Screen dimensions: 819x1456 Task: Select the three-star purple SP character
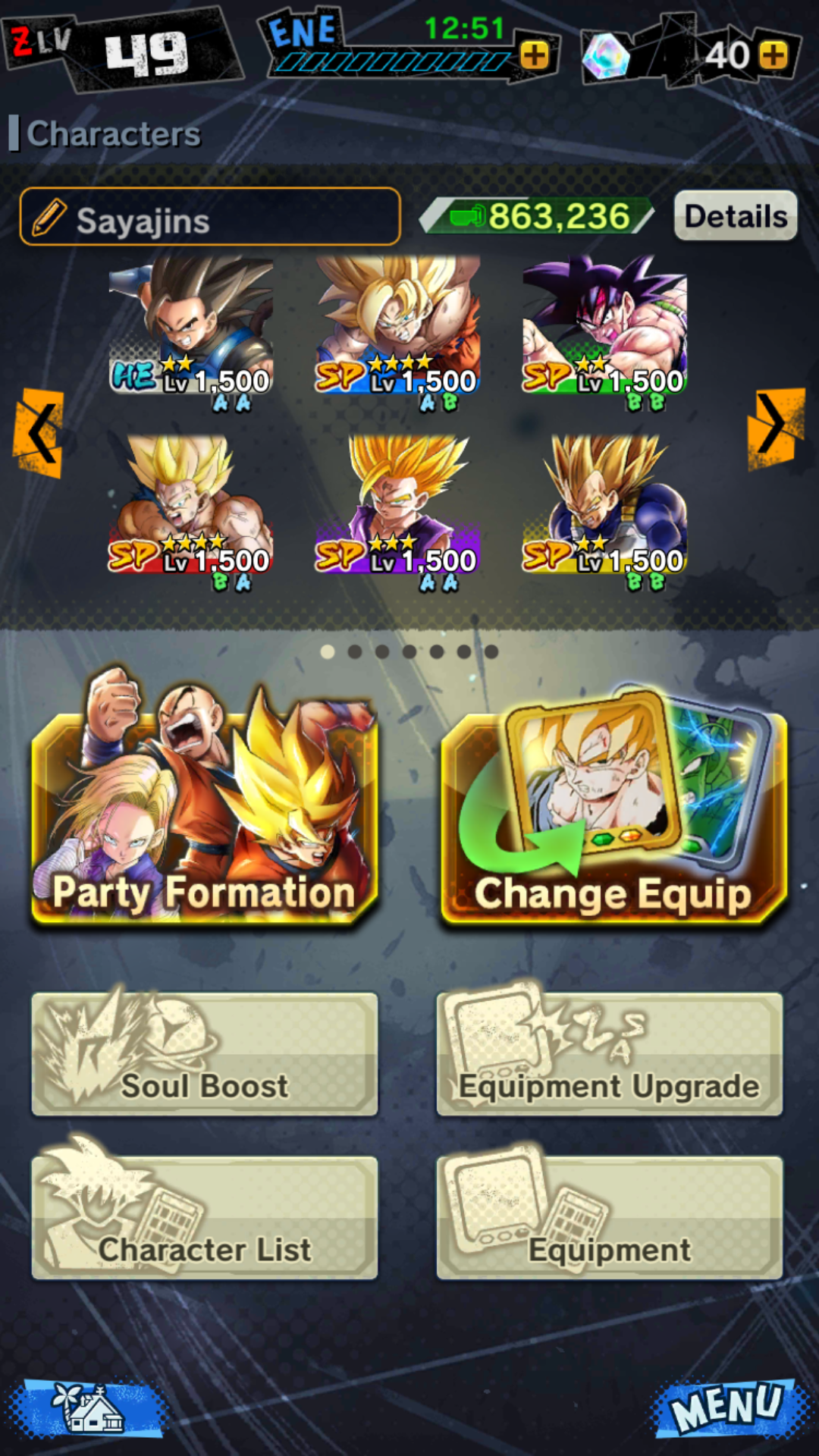[x=397, y=507]
